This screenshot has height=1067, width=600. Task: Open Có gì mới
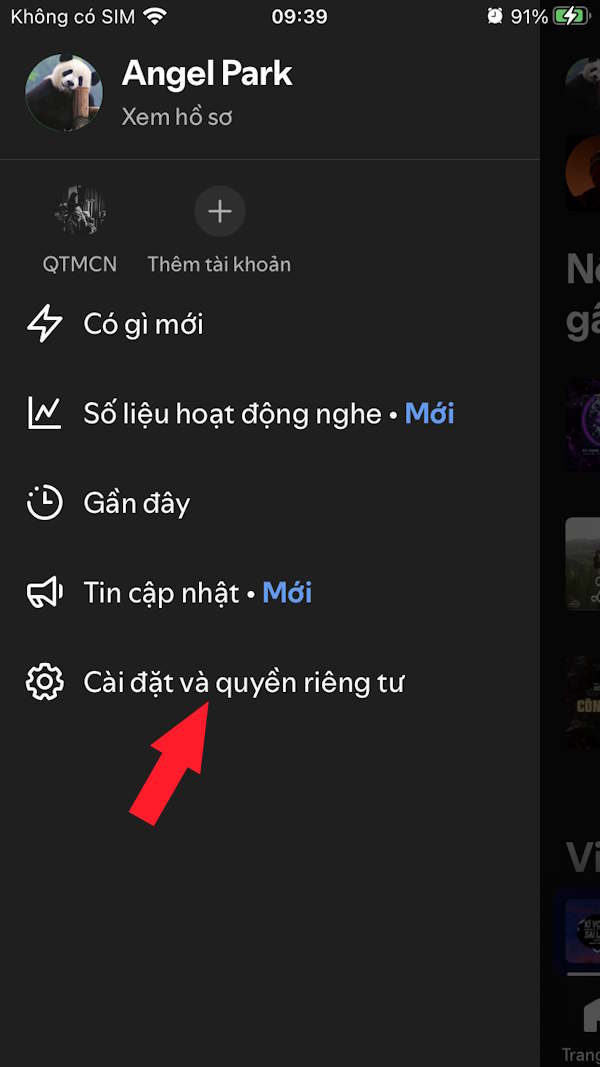(143, 324)
